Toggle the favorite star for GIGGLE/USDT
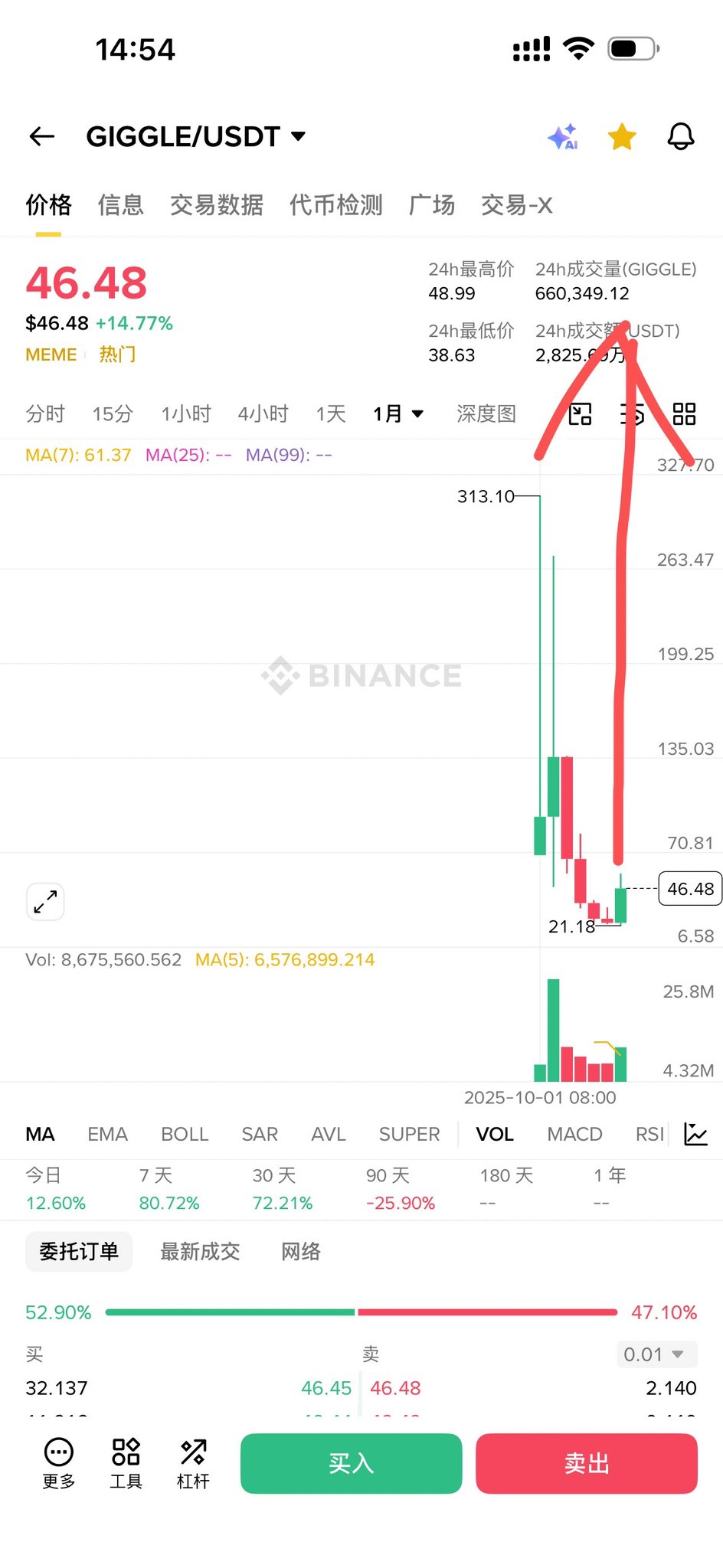The width and height of the screenshot is (723, 1568). [x=622, y=137]
